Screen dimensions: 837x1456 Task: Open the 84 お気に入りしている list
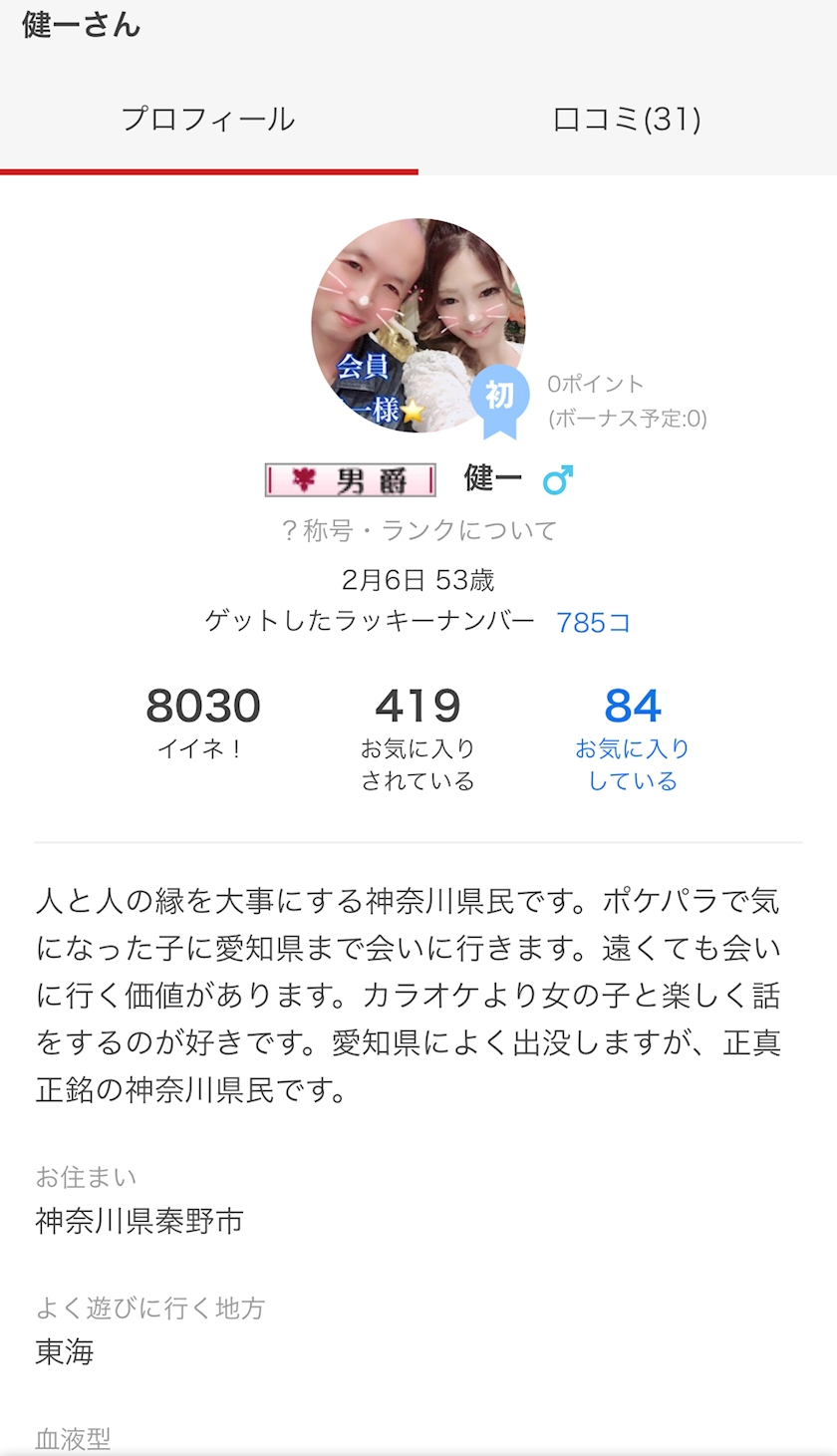click(633, 738)
